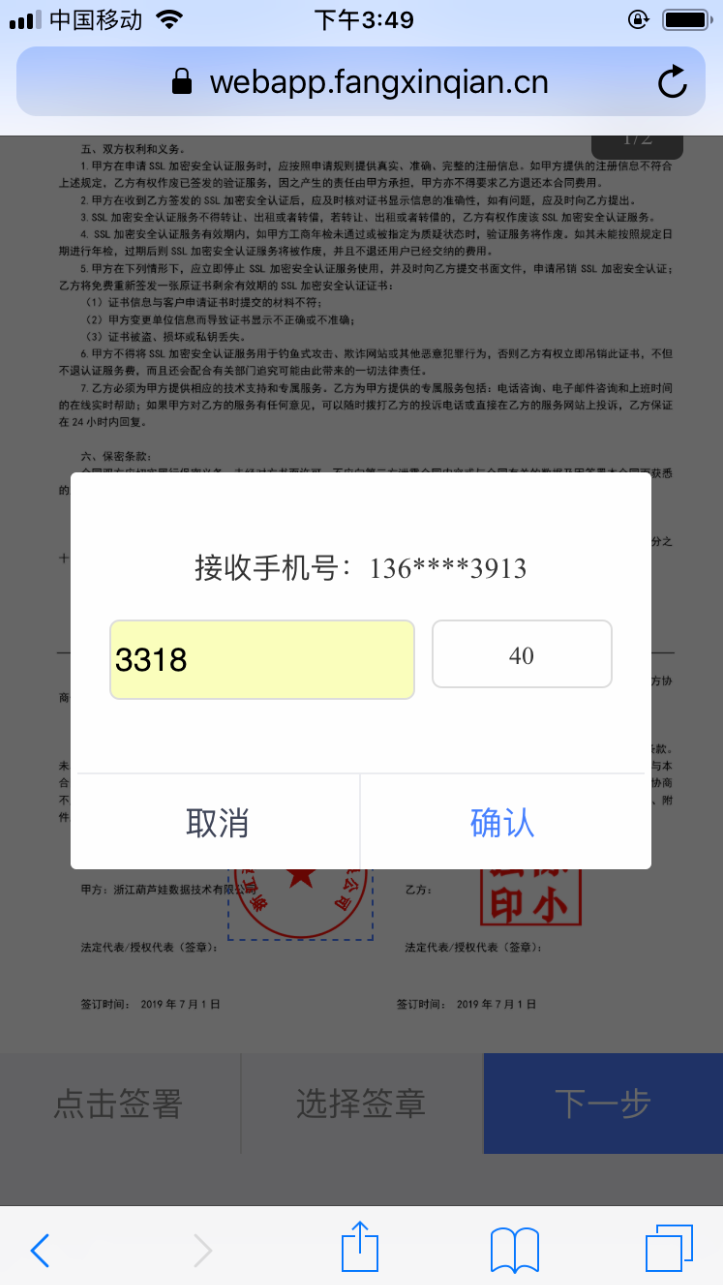
Task: Tap the back navigation arrow
Action: (40, 1248)
